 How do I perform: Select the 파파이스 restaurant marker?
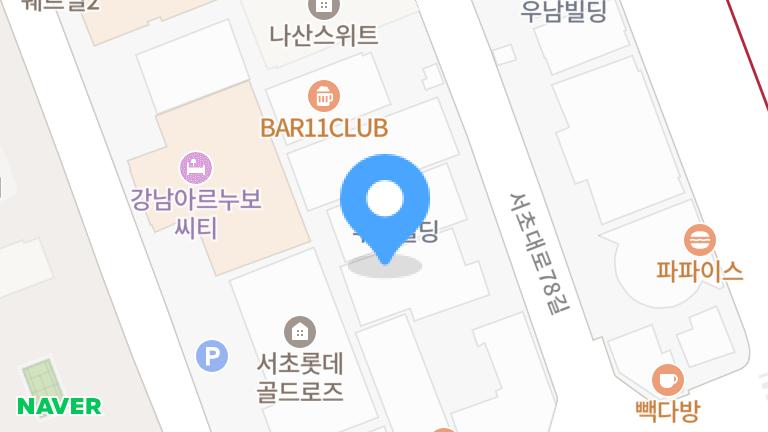click(x=700, y=240)
